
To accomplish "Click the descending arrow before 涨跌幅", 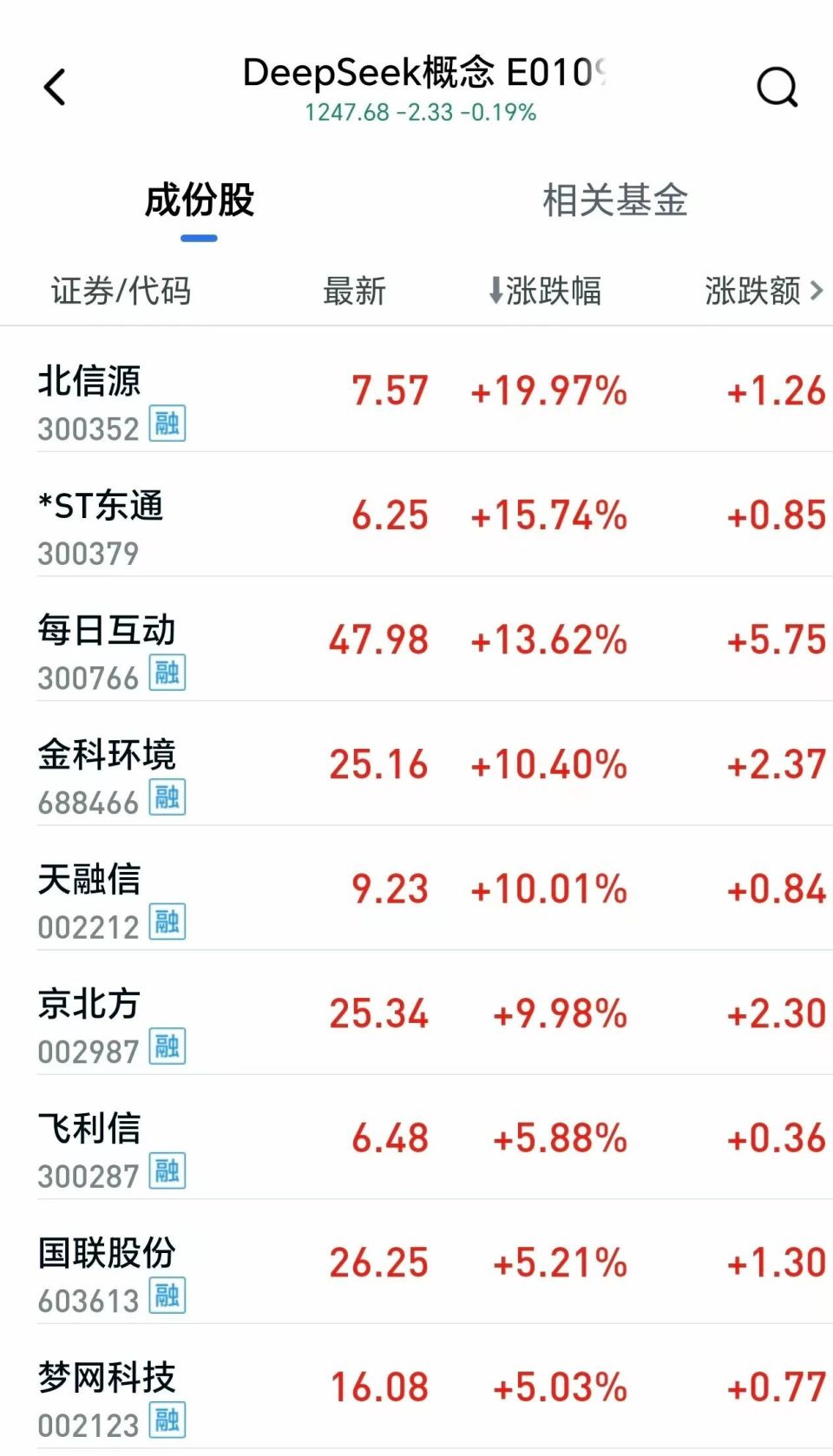I will 495,291.
